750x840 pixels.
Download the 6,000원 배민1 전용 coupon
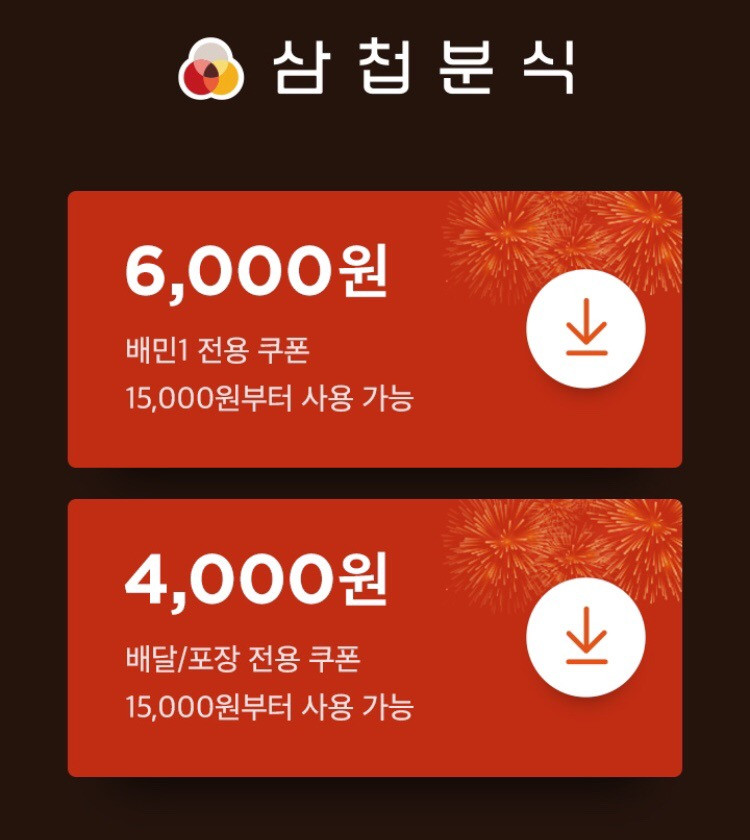(586, 330)
